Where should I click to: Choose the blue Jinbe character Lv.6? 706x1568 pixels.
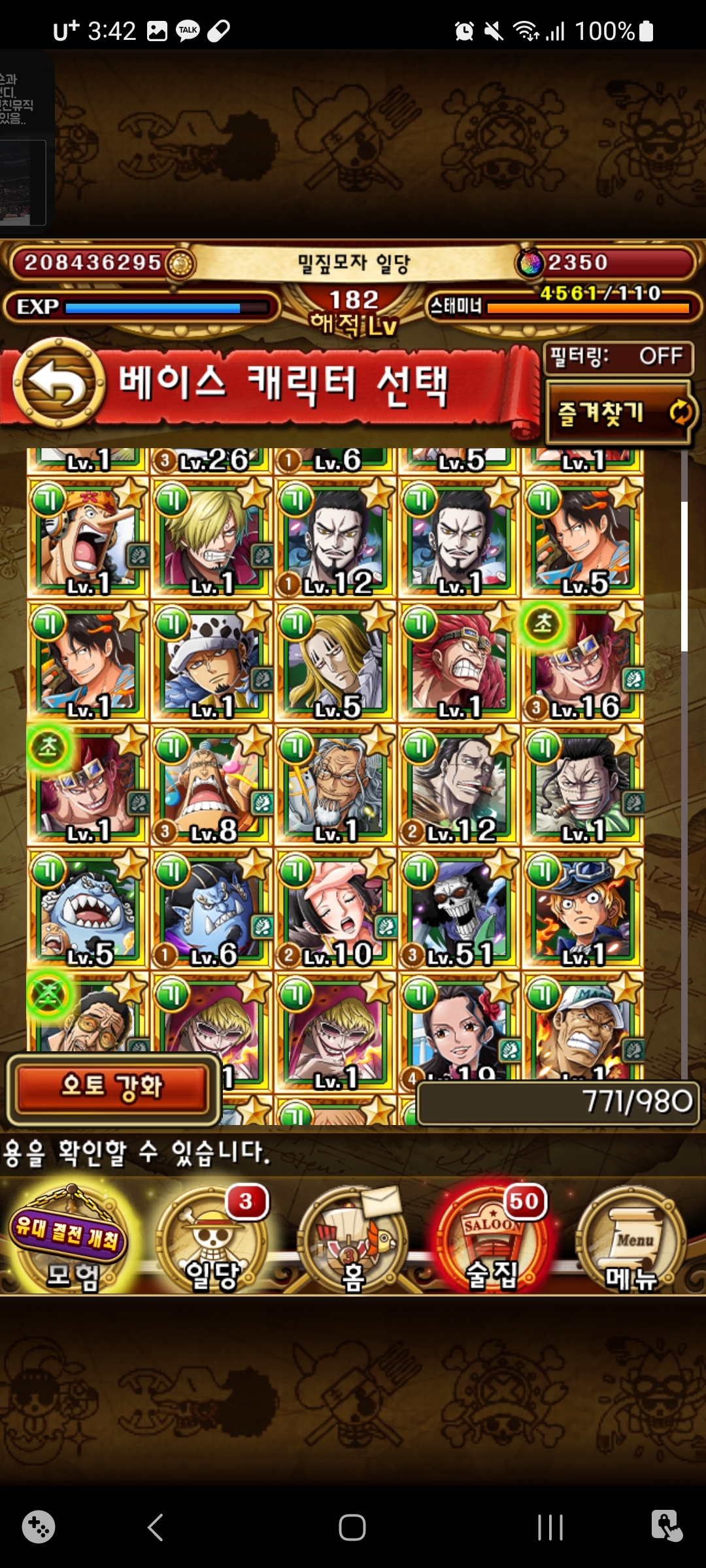click(x=211, y=908)
